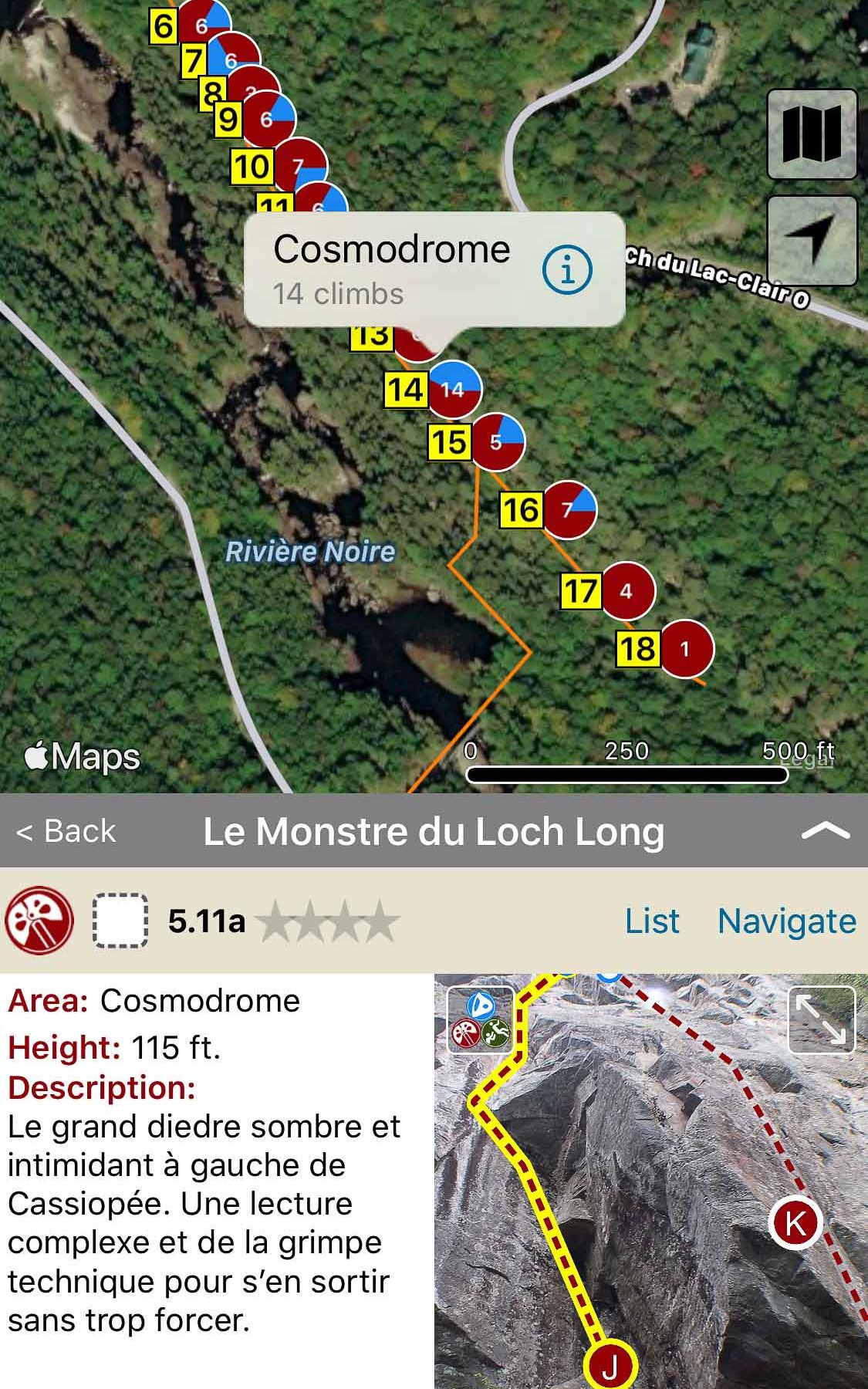Open the List link
The image size is (868, 1389).
pos(652,921)
